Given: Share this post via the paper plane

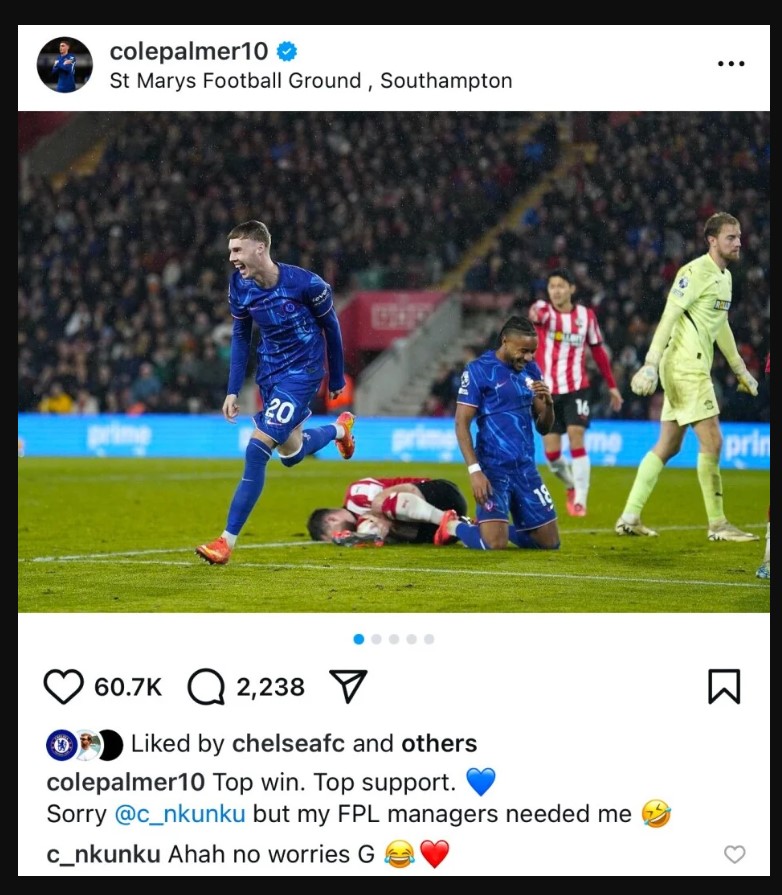Looking at the screenshot, I should (348, 686).
